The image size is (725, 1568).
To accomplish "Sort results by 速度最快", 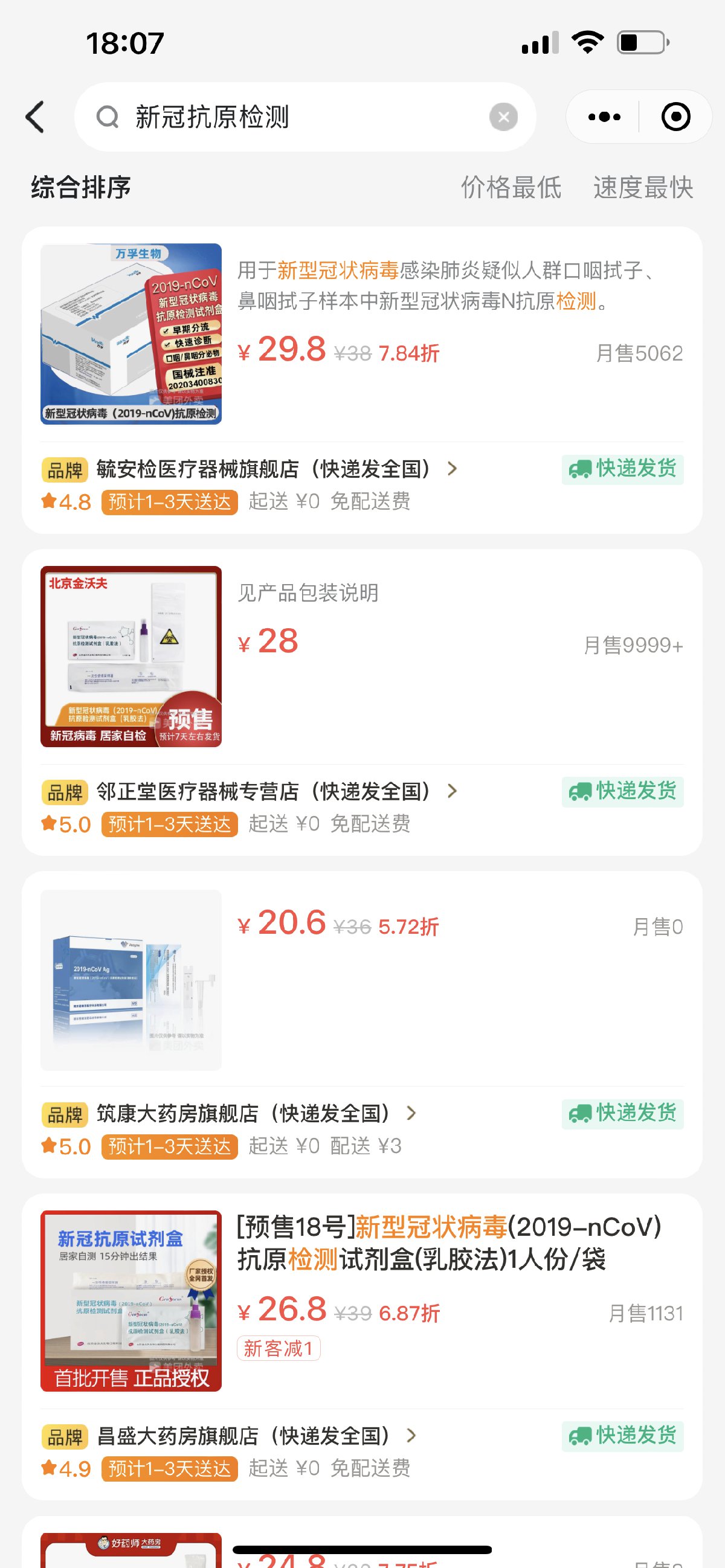I will coord(643,187).
